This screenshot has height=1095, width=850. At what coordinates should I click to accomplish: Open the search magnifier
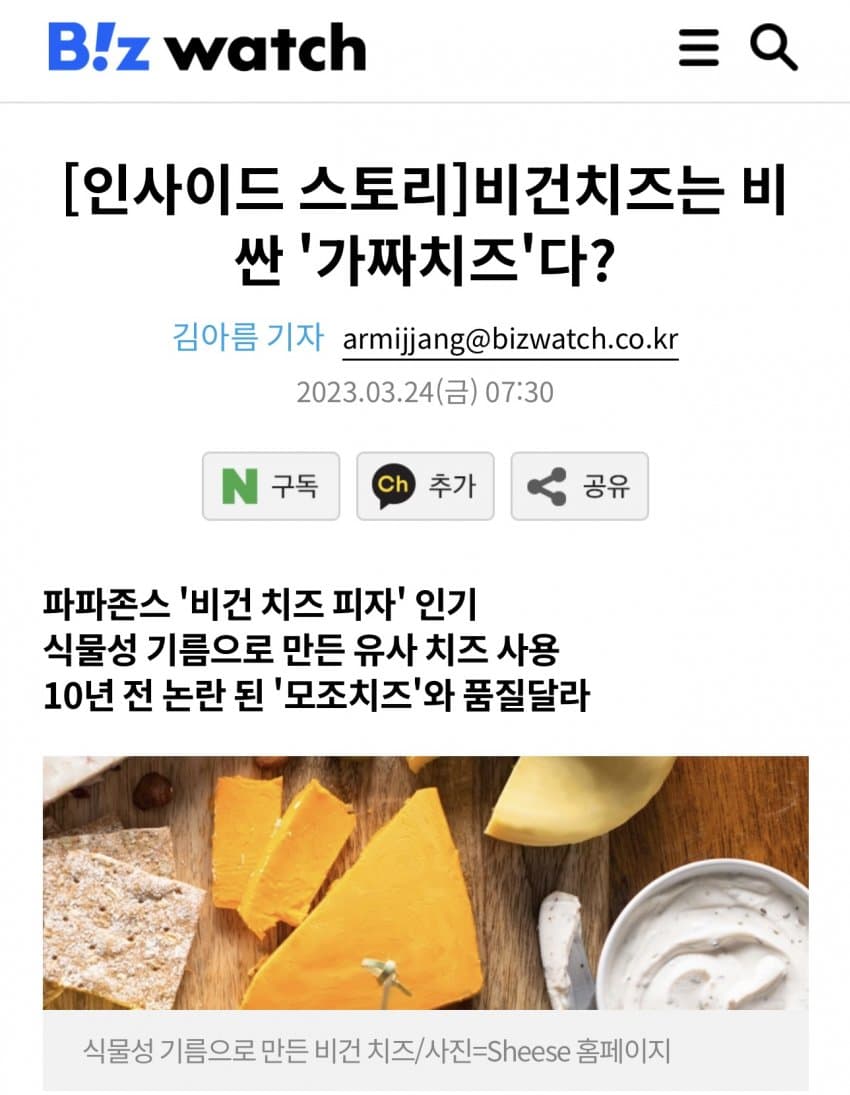(773, 48)
